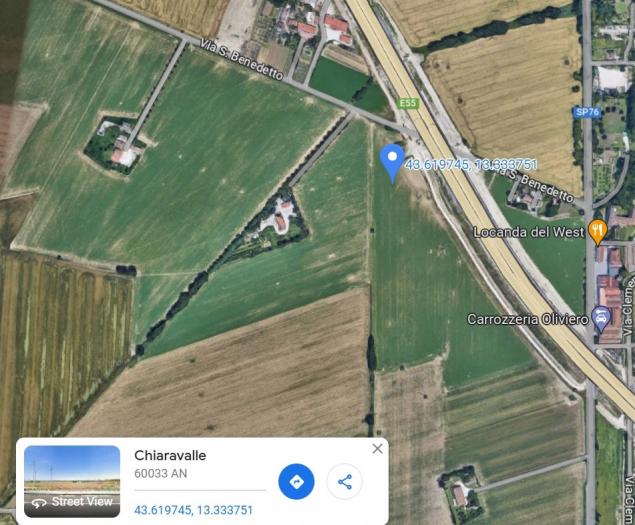Share this location

pyautogui.click(x=344, y=482)
